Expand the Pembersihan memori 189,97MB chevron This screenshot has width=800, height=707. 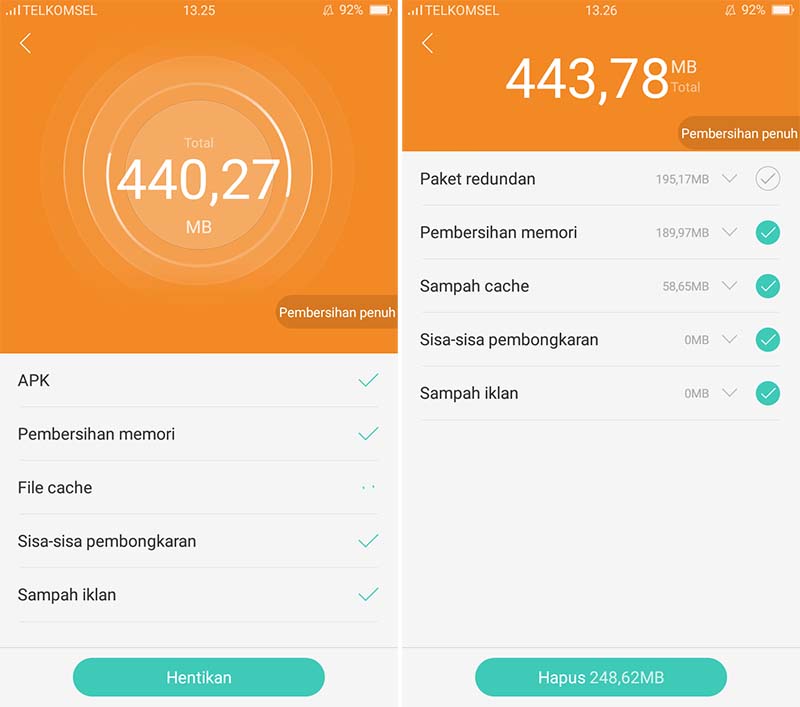pyautogui.click(x=729, y=233)
